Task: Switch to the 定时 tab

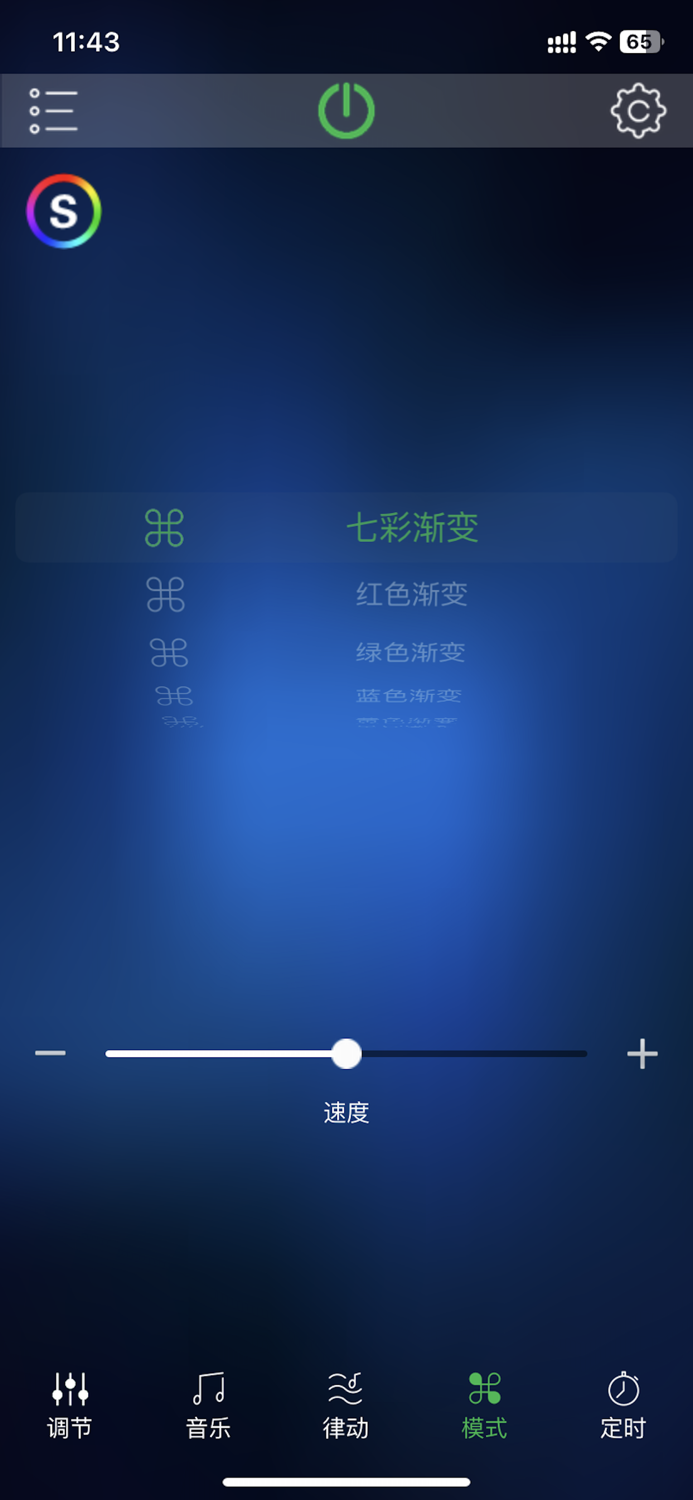Action: coord(623,1404)
